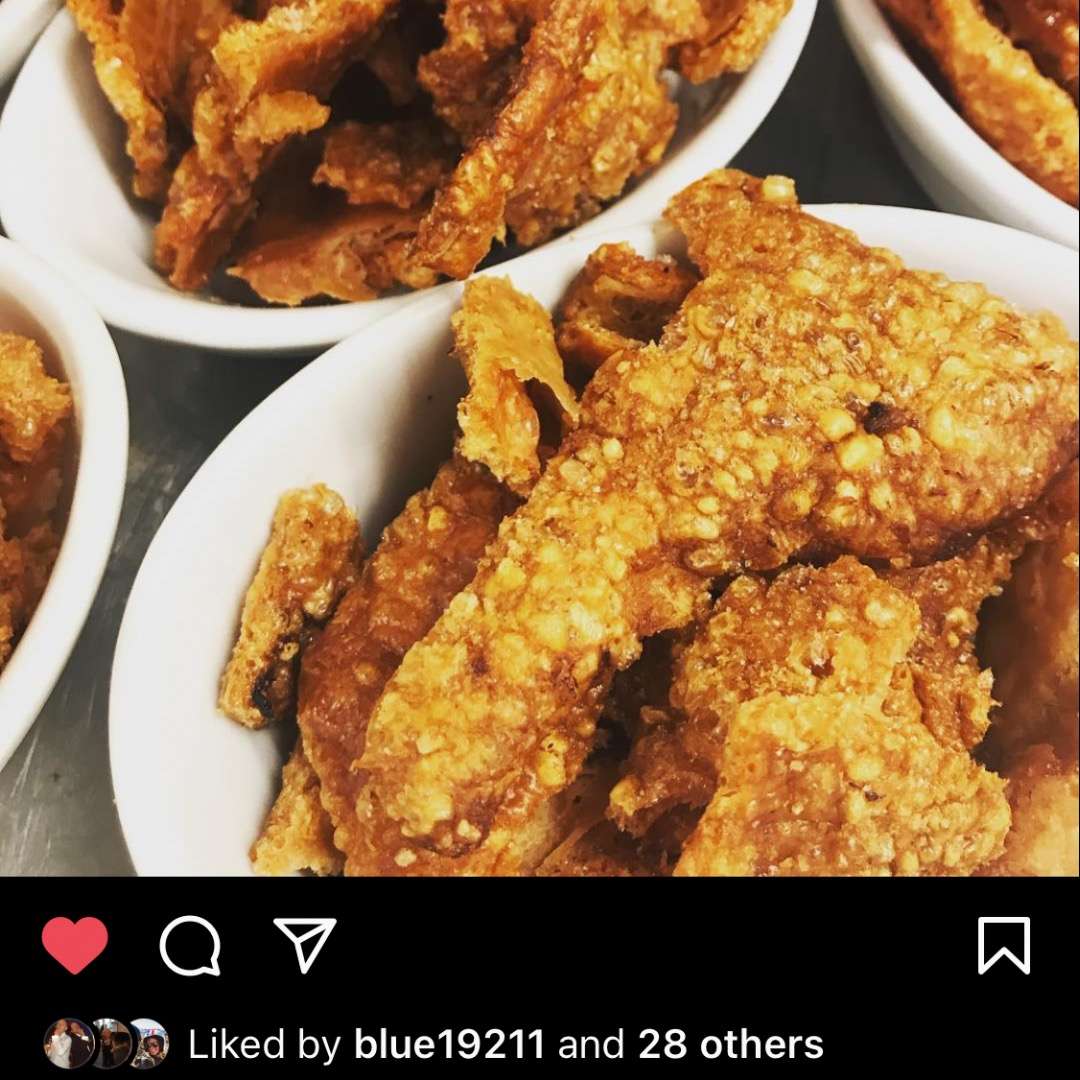View the 28 others who liked this
The image size is (1080, 1080).
730,1045
